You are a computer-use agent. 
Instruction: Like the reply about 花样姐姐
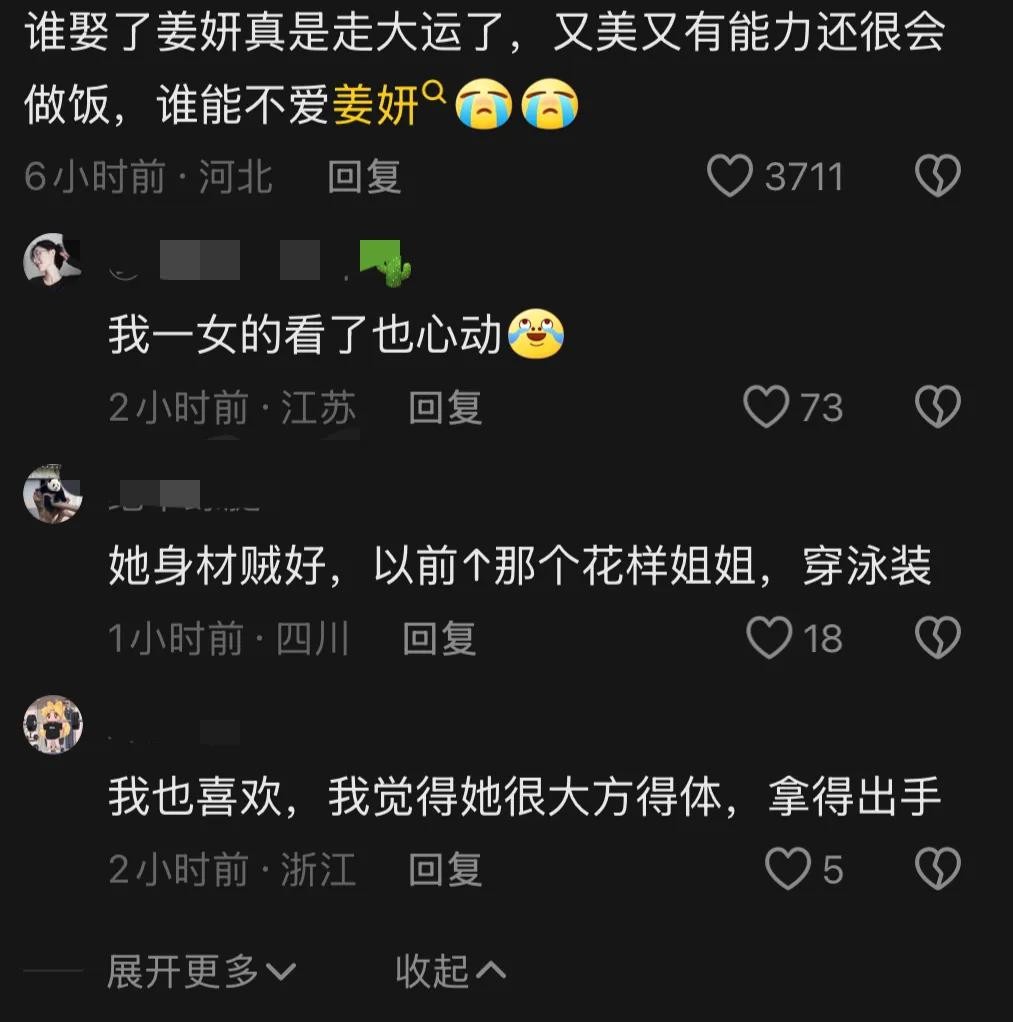(x=769, y=638)
